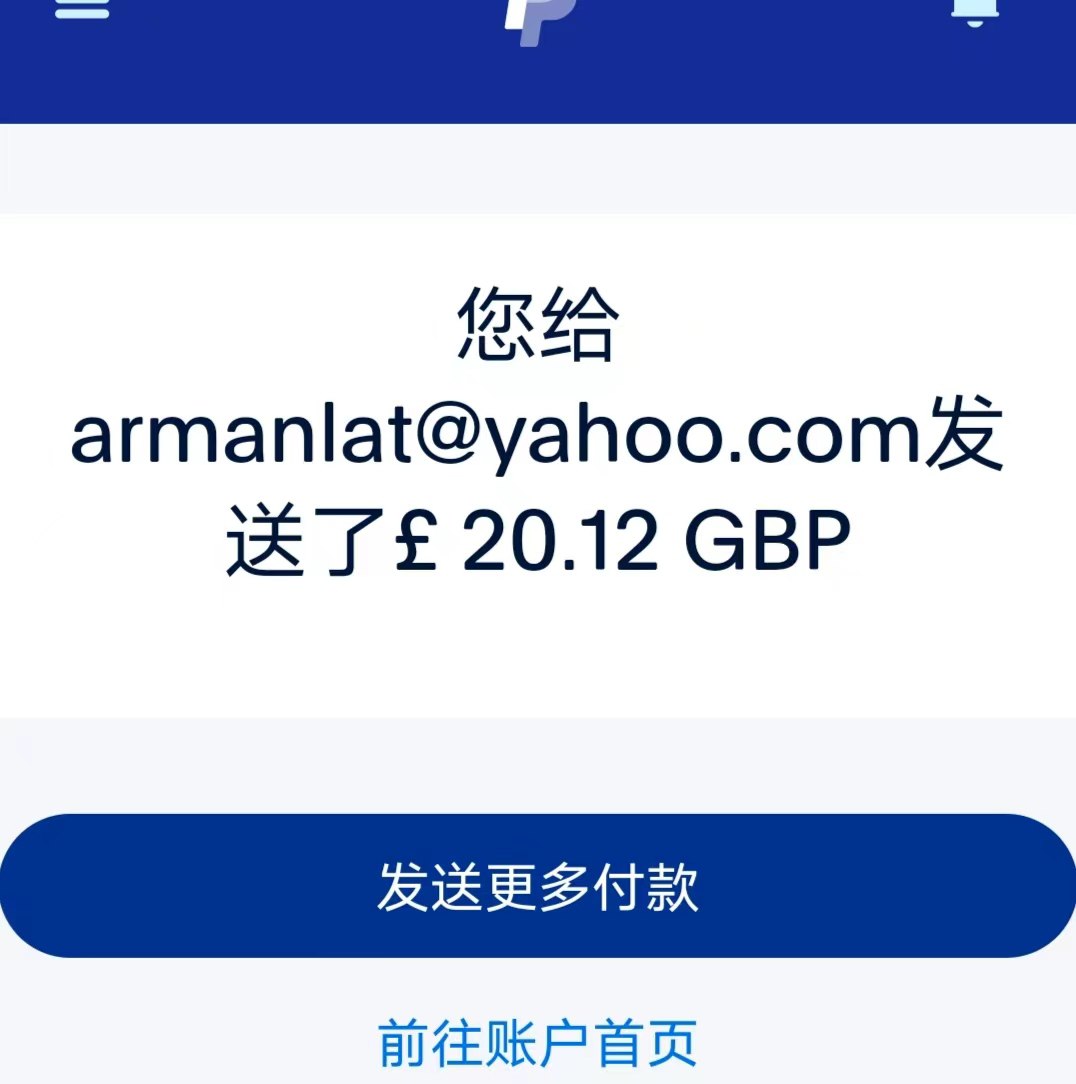Tap the 发送更多付款 button
Screen dimensions: 1076x1084
pyautogui.click(x=538, y=886)
